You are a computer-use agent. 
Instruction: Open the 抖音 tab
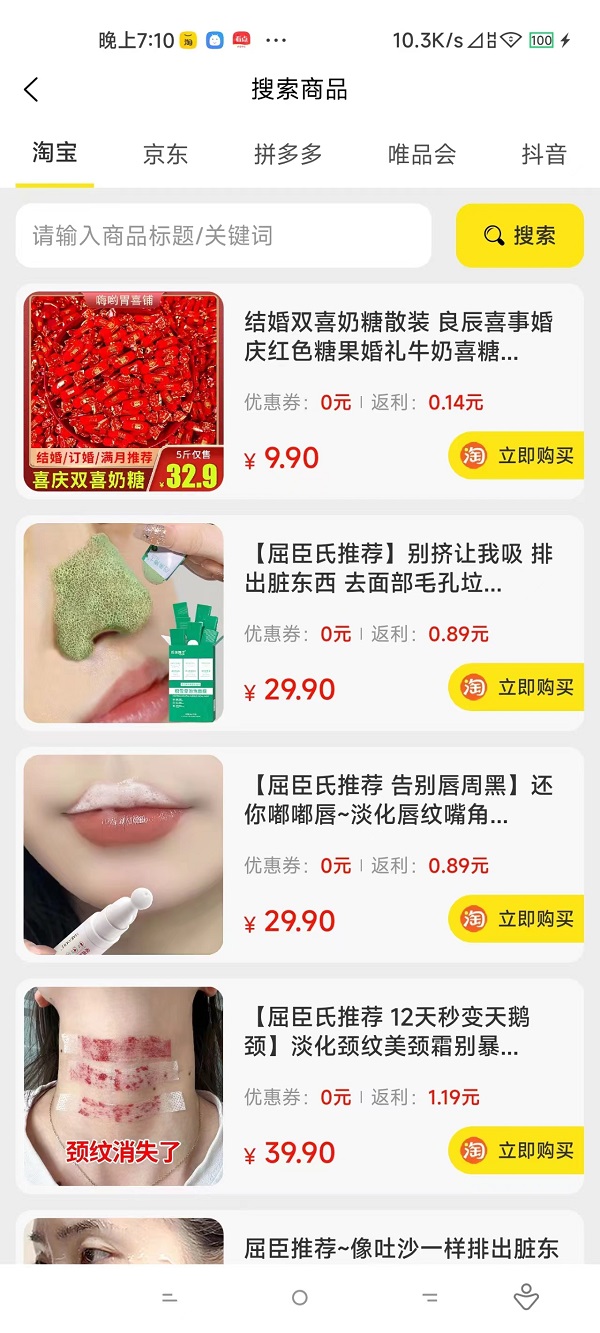[544, 155]
